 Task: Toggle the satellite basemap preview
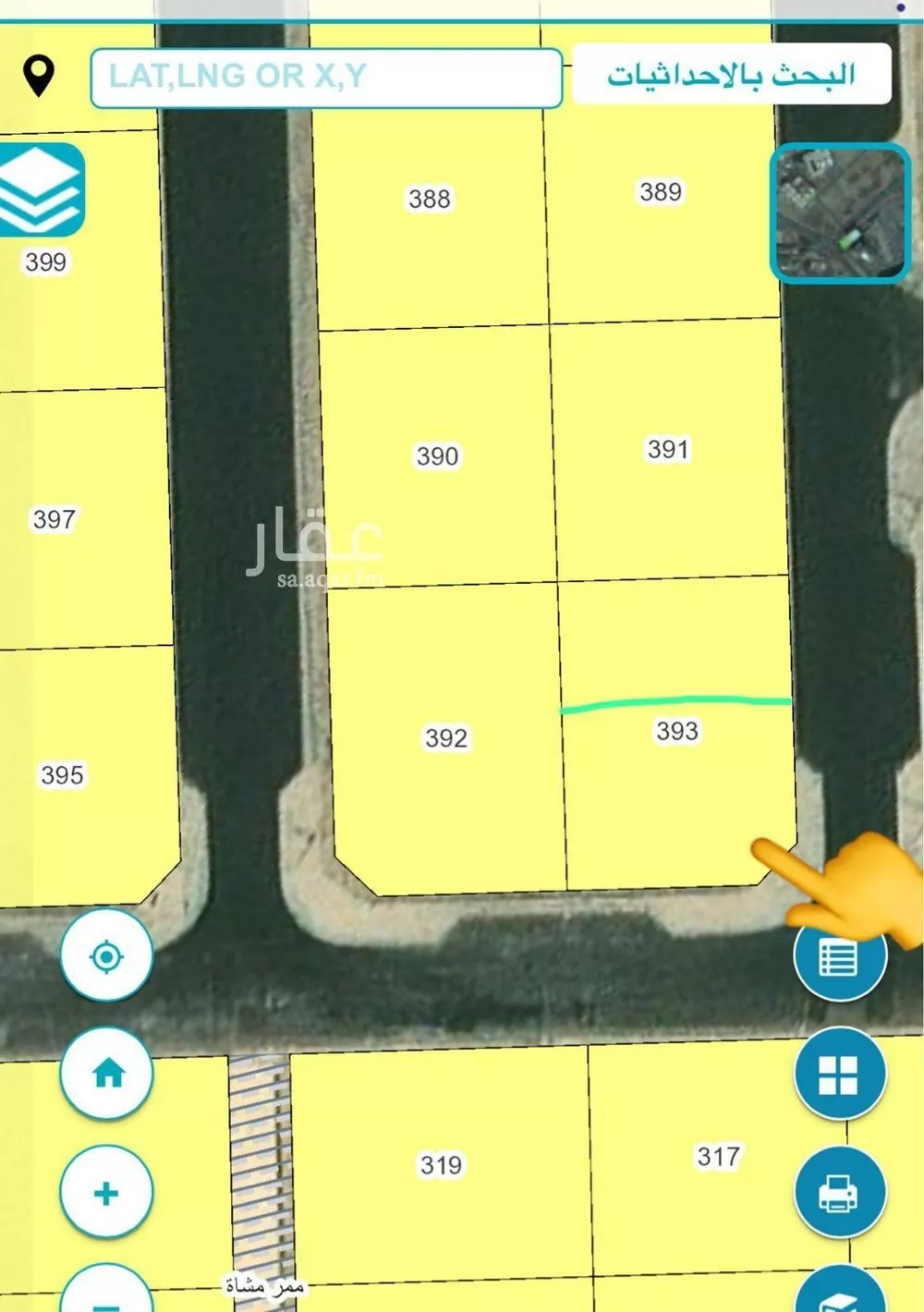coord(839,208)
